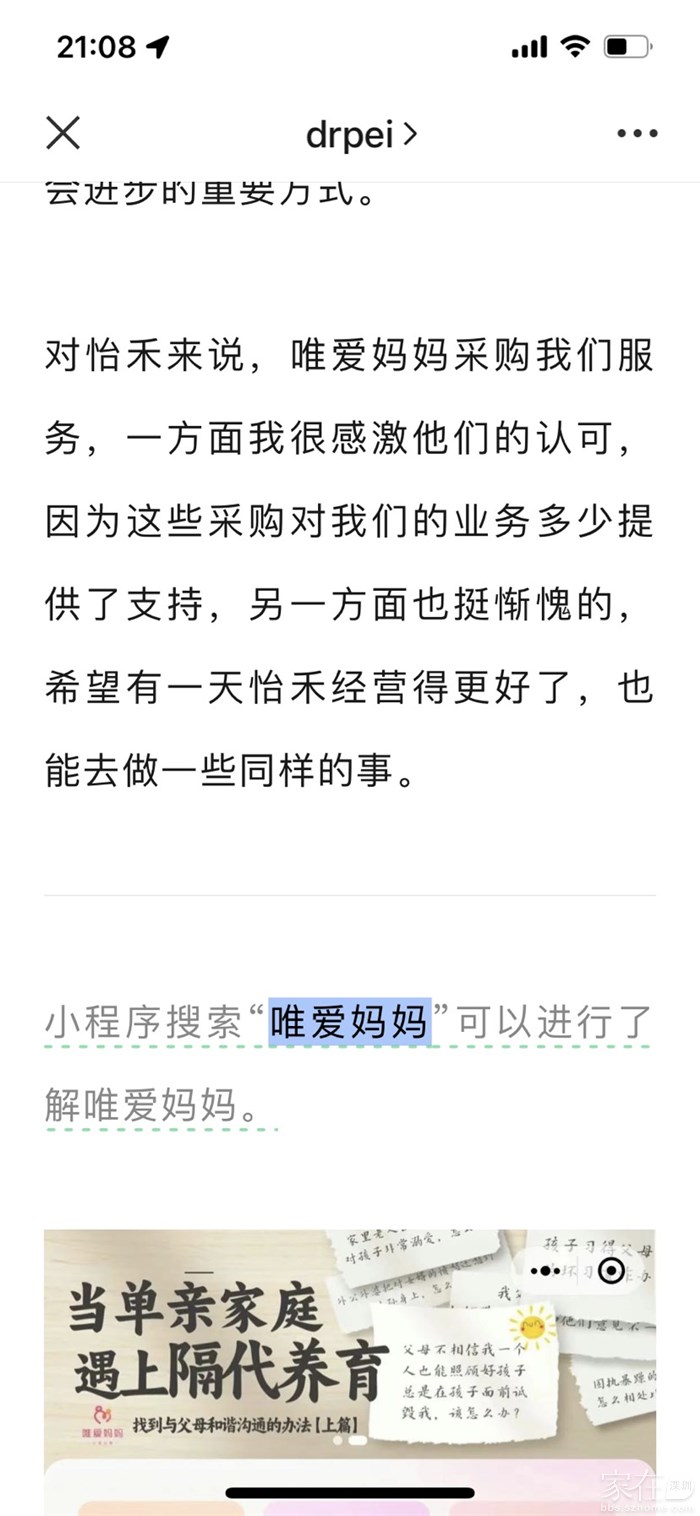Open the three-dot overflow menu
Screen dimensions: 700x1516
pos(637,134)
